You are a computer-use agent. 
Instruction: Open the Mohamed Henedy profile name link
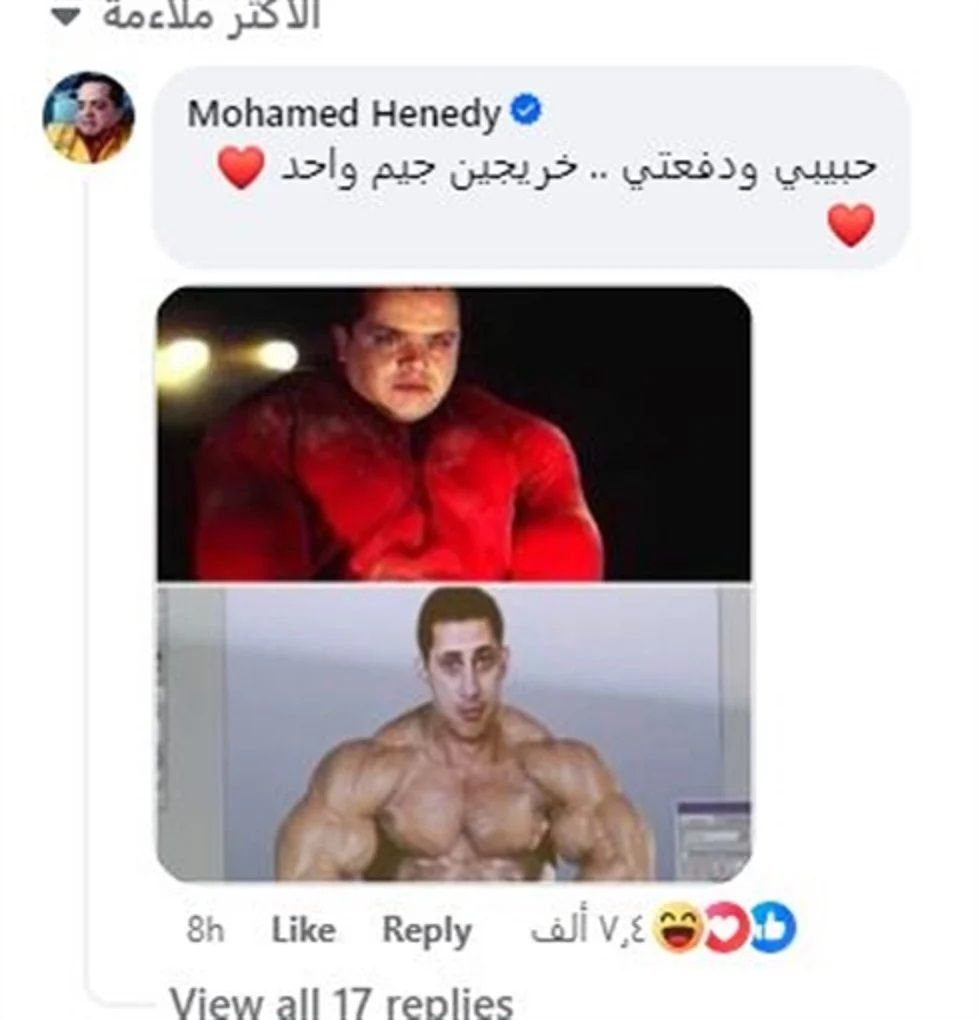point(343,114)
